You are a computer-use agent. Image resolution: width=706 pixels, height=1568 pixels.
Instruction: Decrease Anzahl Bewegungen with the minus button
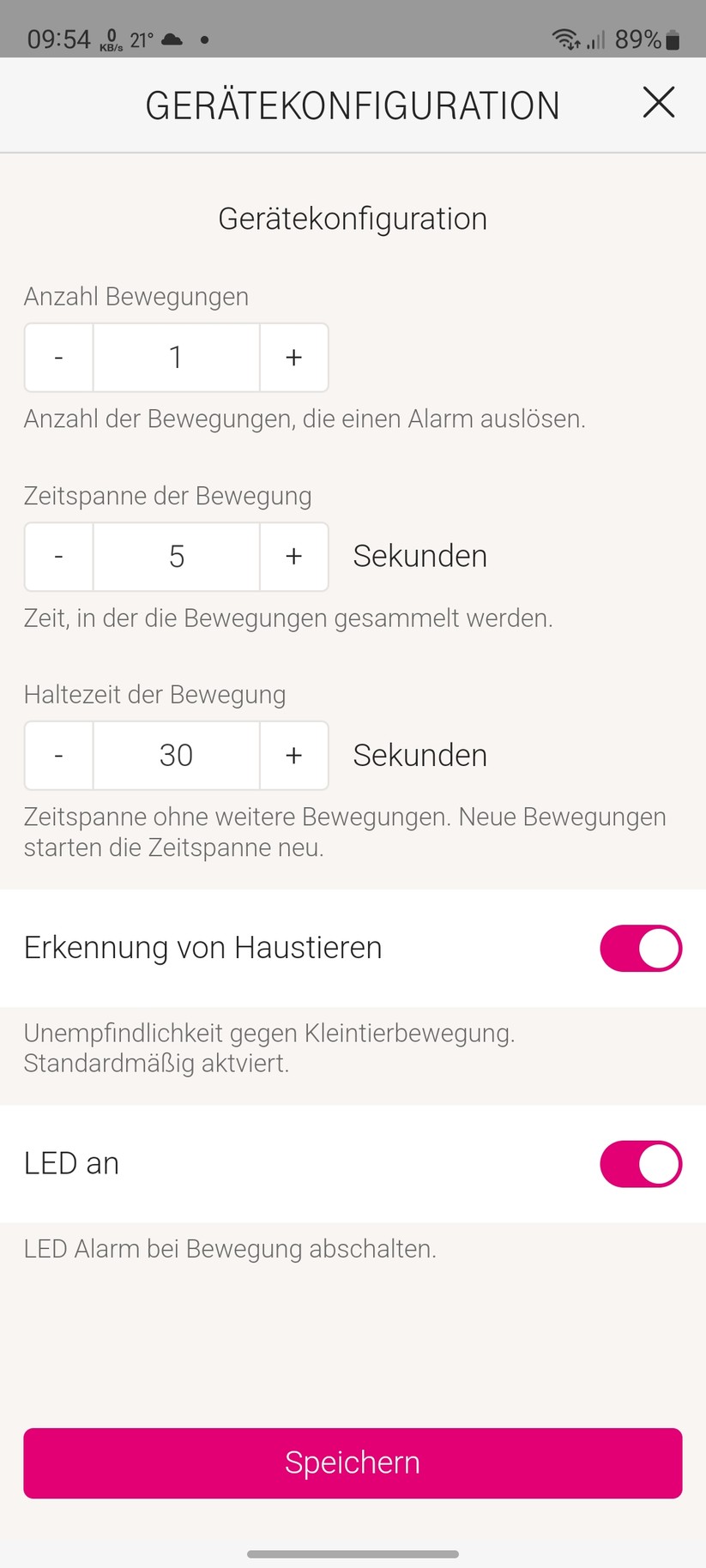point(58,357)
